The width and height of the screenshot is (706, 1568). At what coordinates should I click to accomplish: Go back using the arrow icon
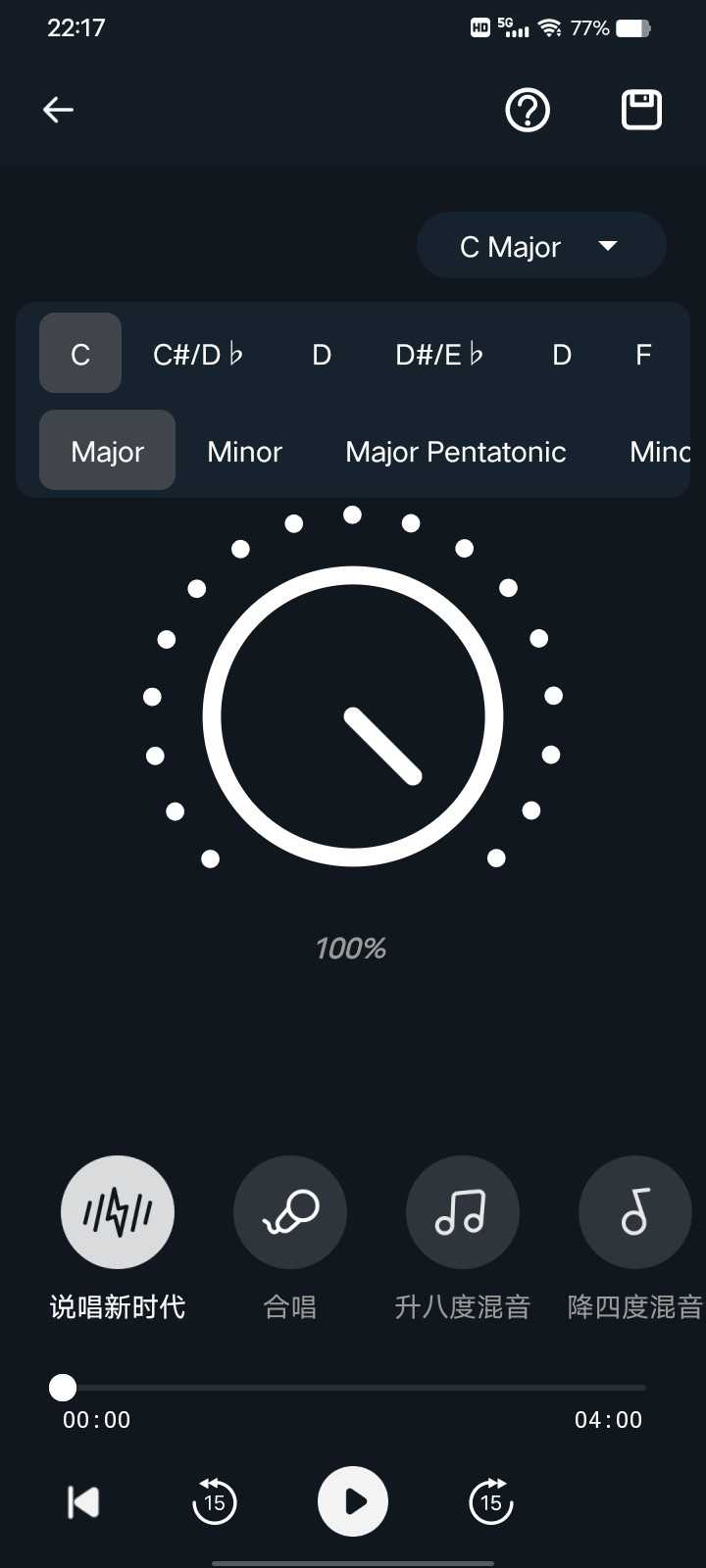click(x=59, y=110)
